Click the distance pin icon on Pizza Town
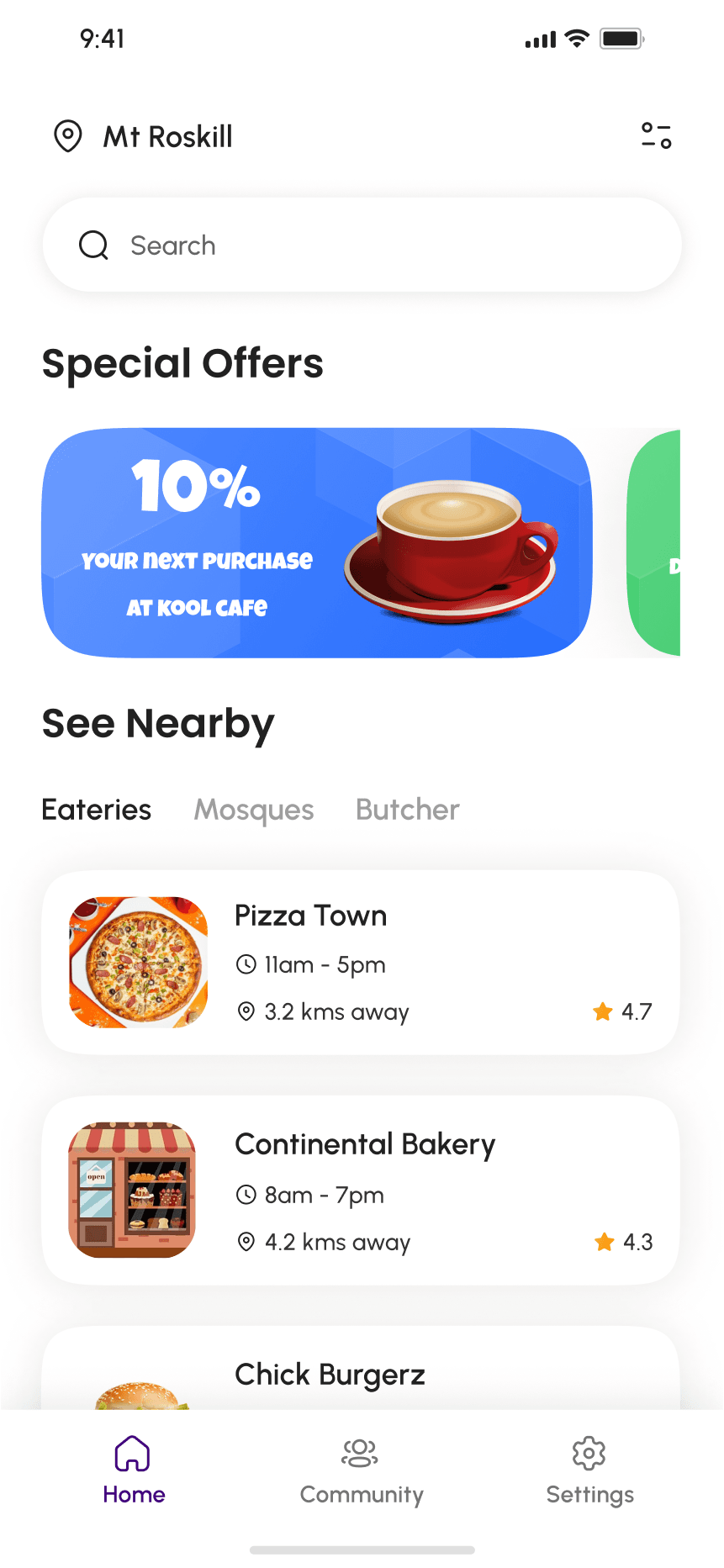This screenshot has height=1568, width=724. (x=246, y=1011)
